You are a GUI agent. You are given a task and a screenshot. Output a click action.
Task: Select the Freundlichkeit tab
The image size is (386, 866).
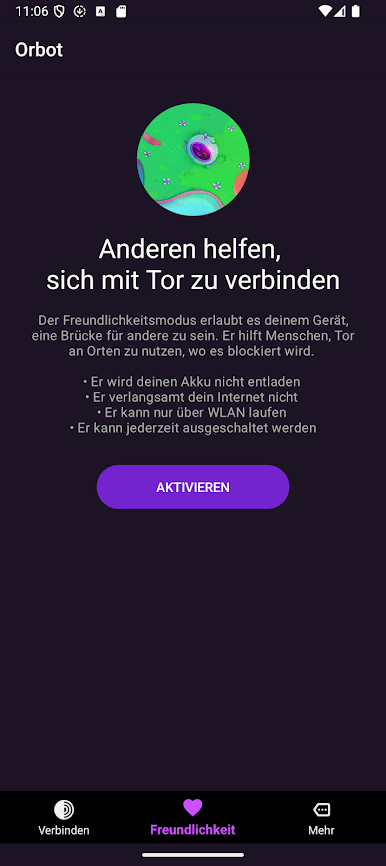[193, 817]
